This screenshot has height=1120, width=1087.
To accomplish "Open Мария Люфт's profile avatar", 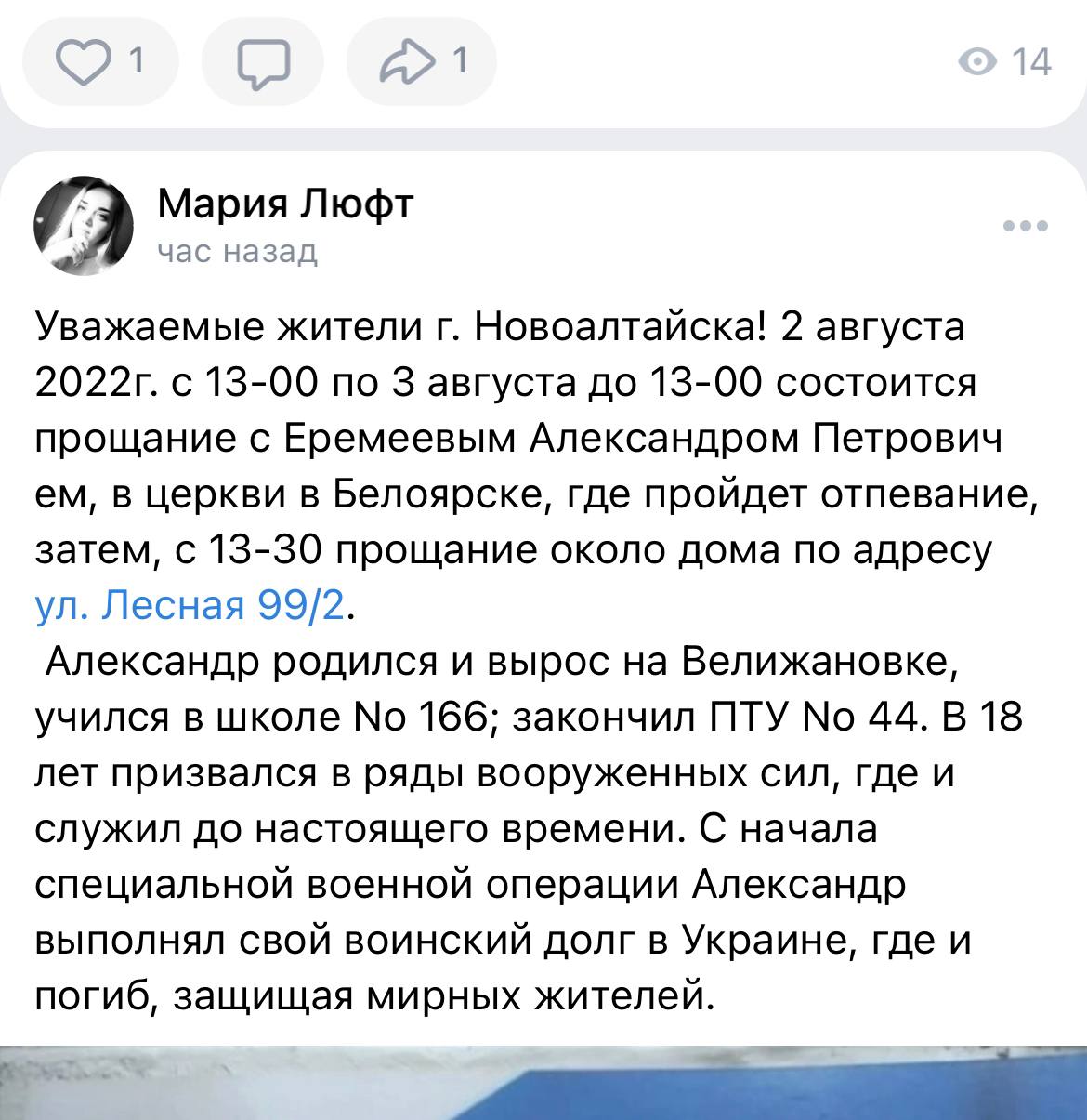I will pyautogui.click(x=85, y=226).
